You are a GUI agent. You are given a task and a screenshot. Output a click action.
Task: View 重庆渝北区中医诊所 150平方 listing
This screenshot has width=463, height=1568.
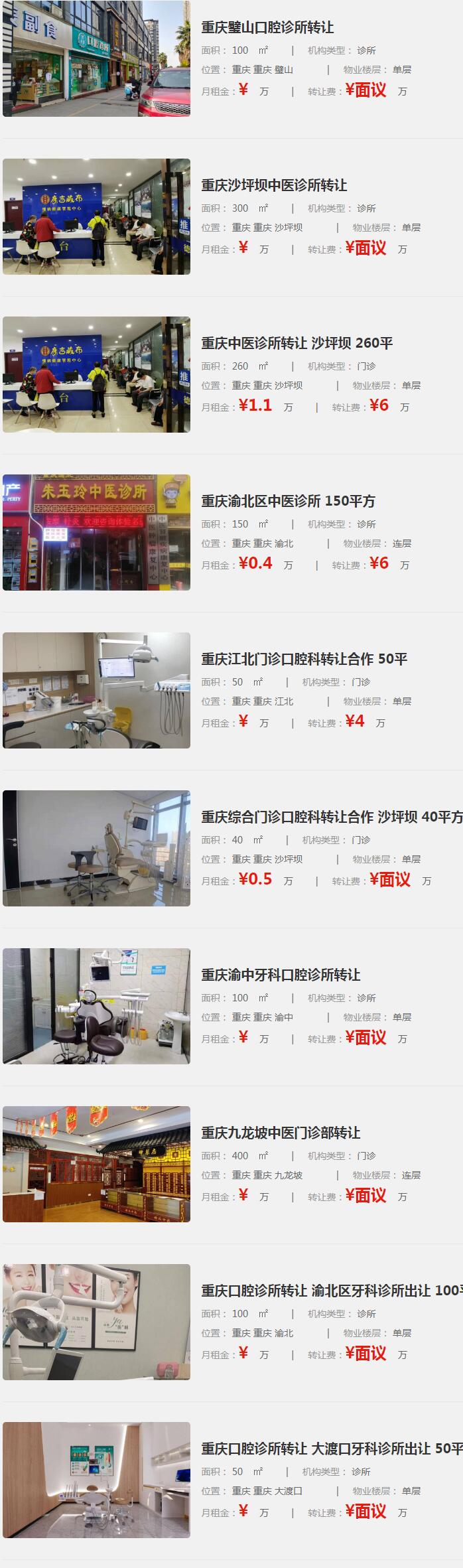pos(288,502)
